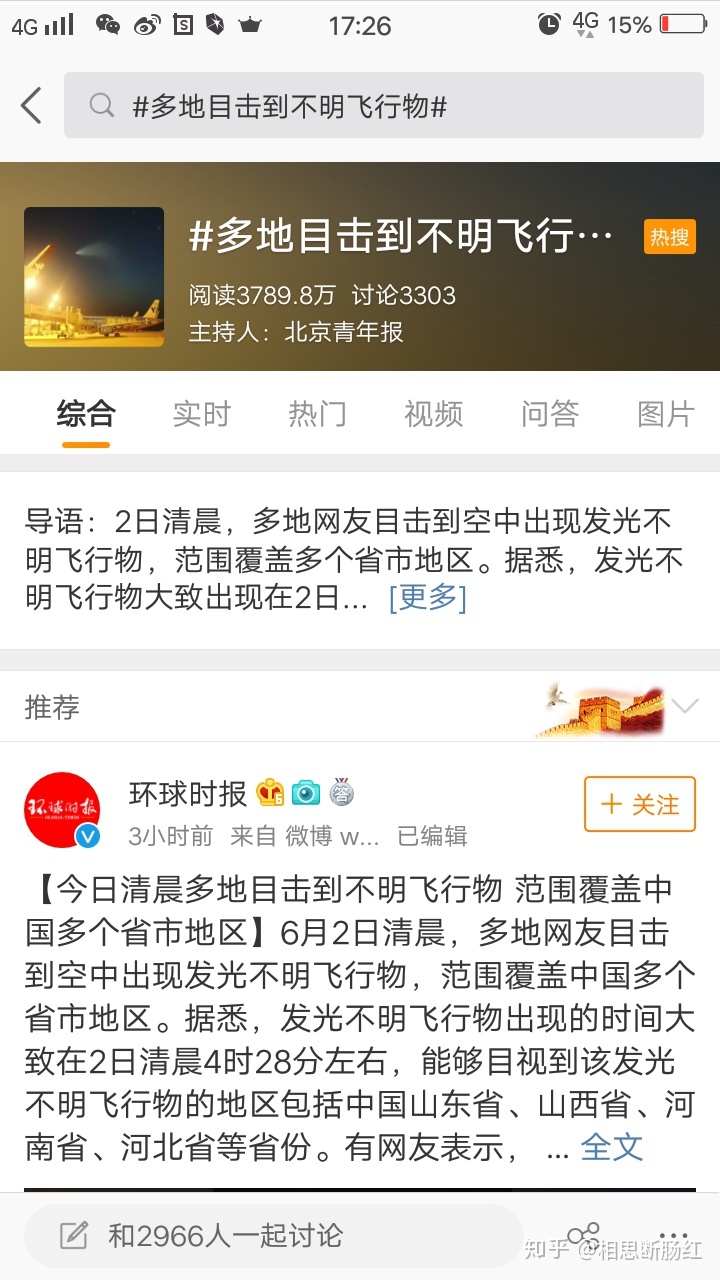The height and width of the screenshot is (1280, 720).
Task: Open 环球时报 profile avatar
Action: [x=62, y=810]
